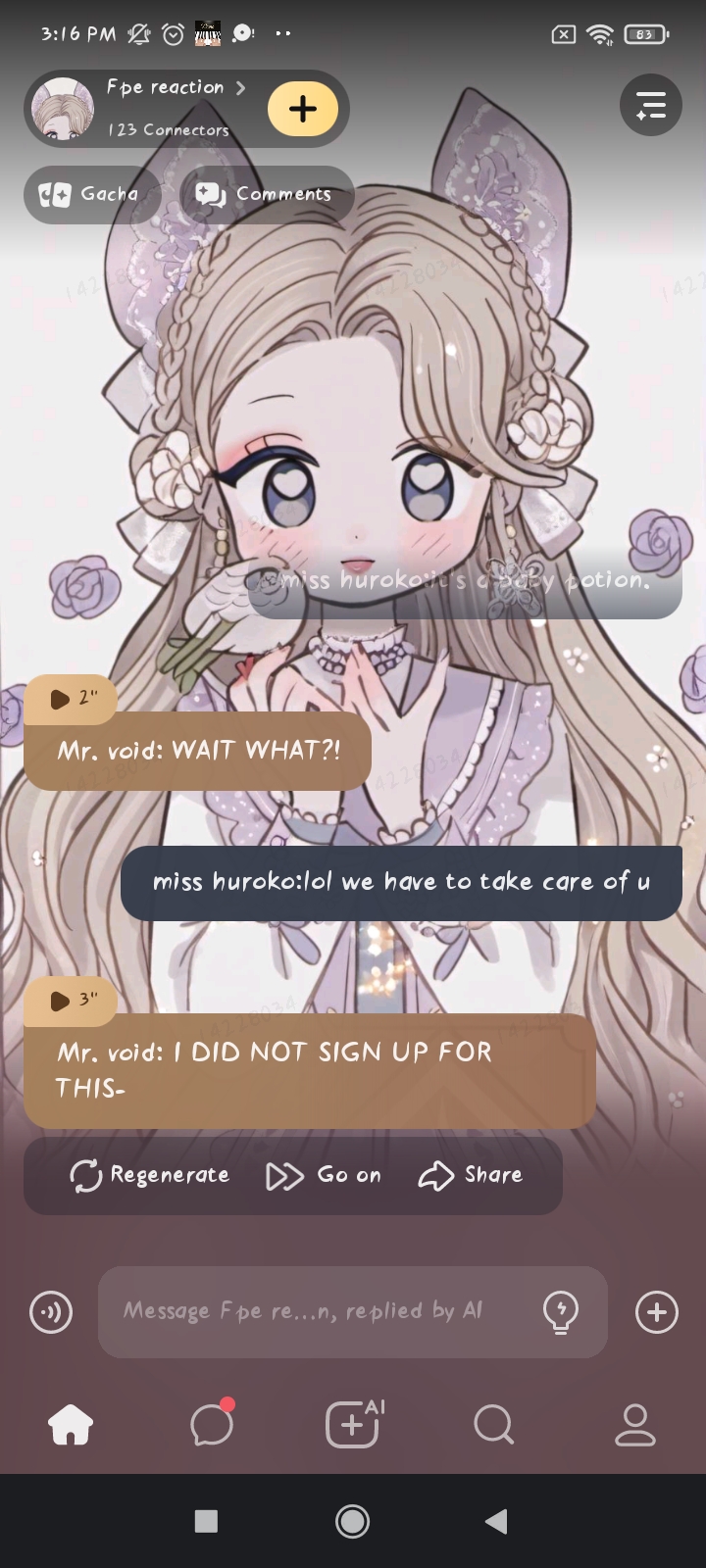Tap the yellow plus connect button

click(x=303, y=108)
